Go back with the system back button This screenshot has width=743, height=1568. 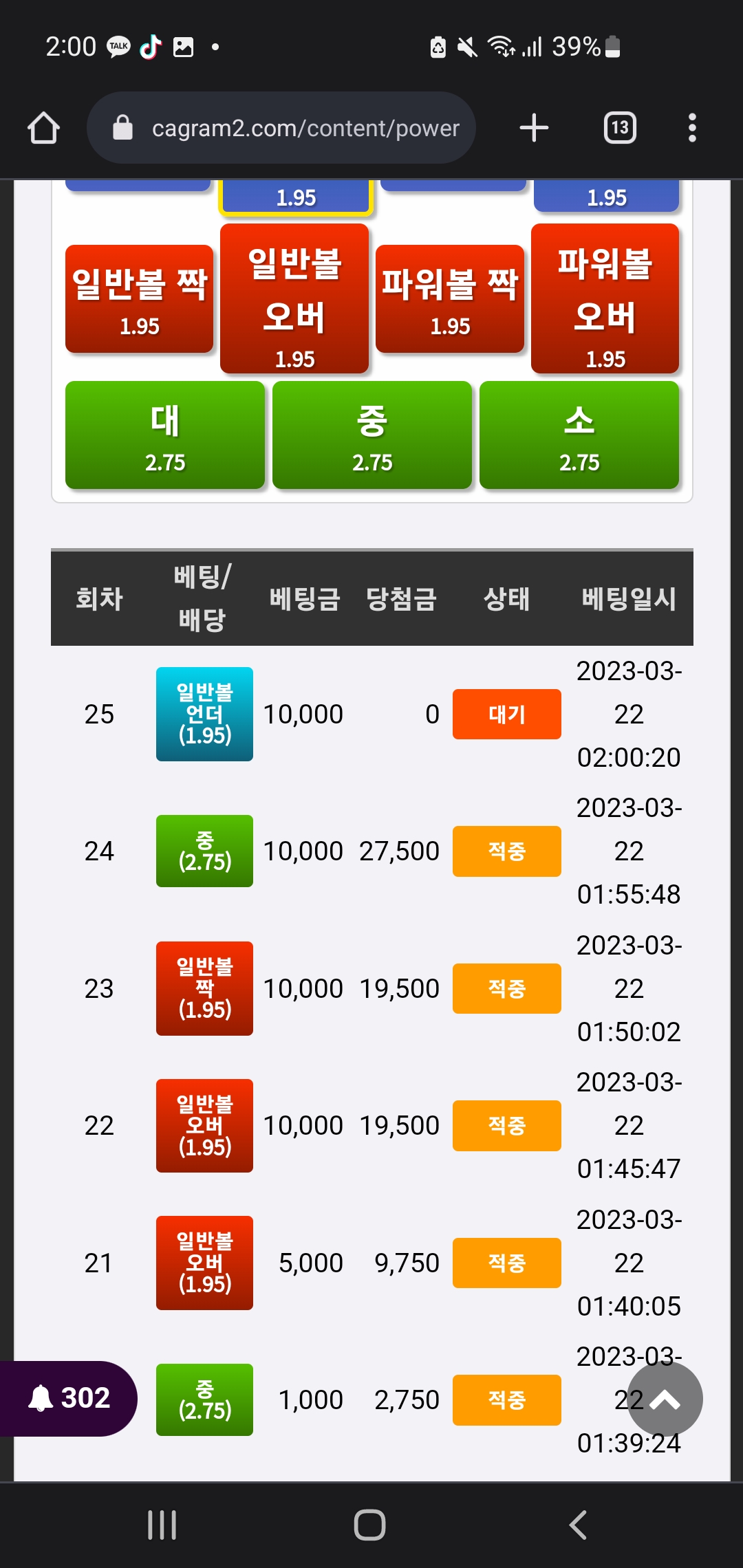578,1525
